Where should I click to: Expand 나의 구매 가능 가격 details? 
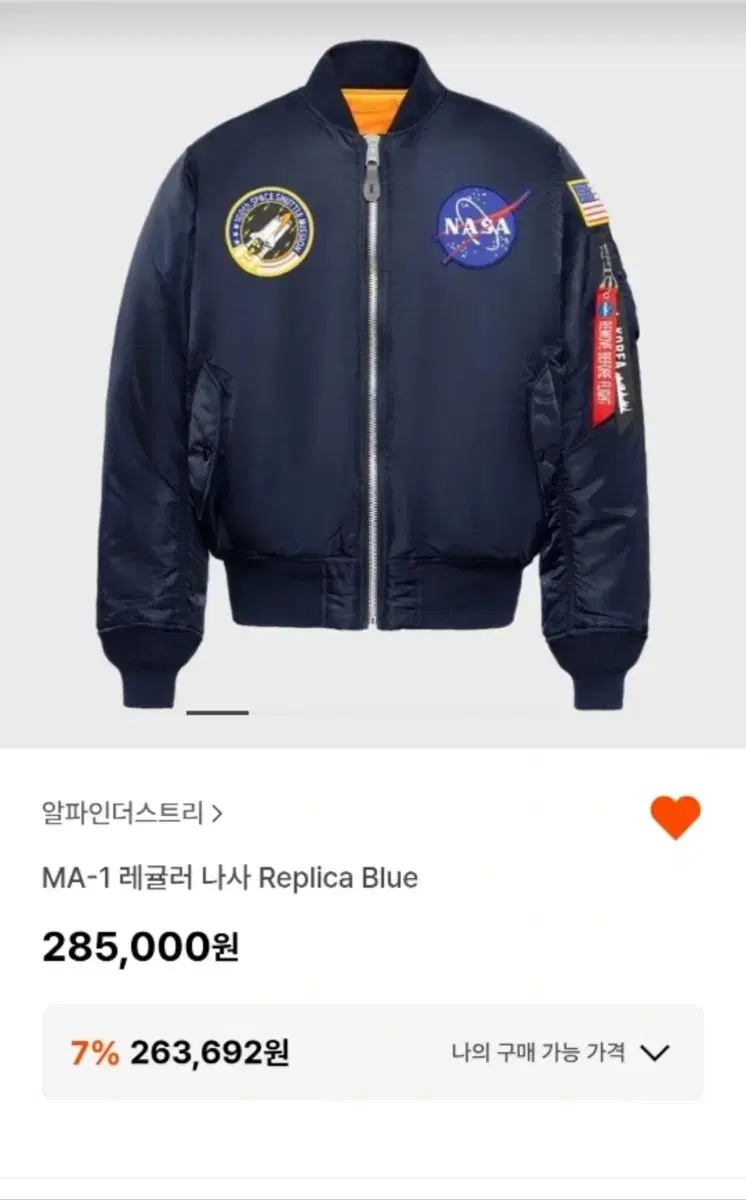click(x=560, y=1052)
